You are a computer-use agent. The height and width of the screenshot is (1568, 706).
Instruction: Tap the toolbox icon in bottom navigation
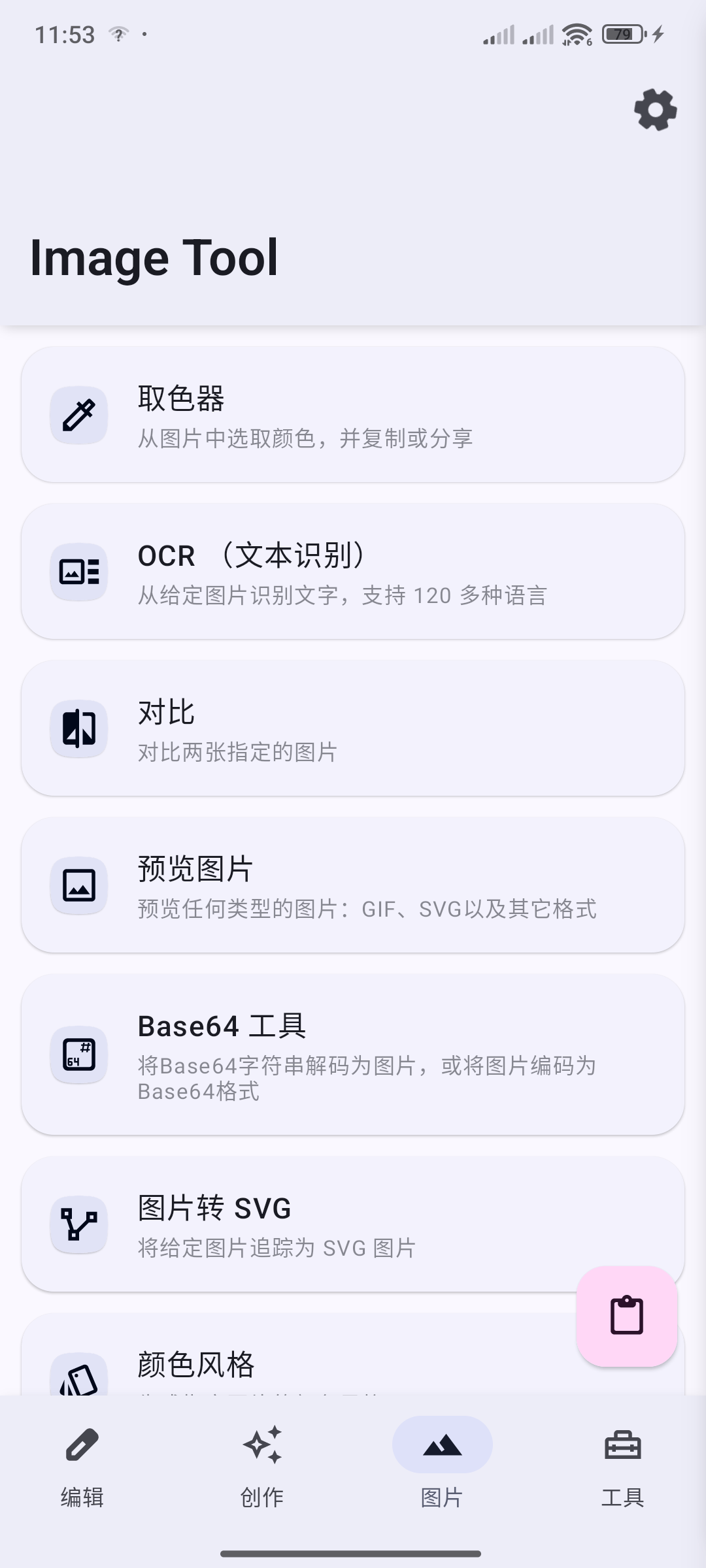[x=622, y=1445]
